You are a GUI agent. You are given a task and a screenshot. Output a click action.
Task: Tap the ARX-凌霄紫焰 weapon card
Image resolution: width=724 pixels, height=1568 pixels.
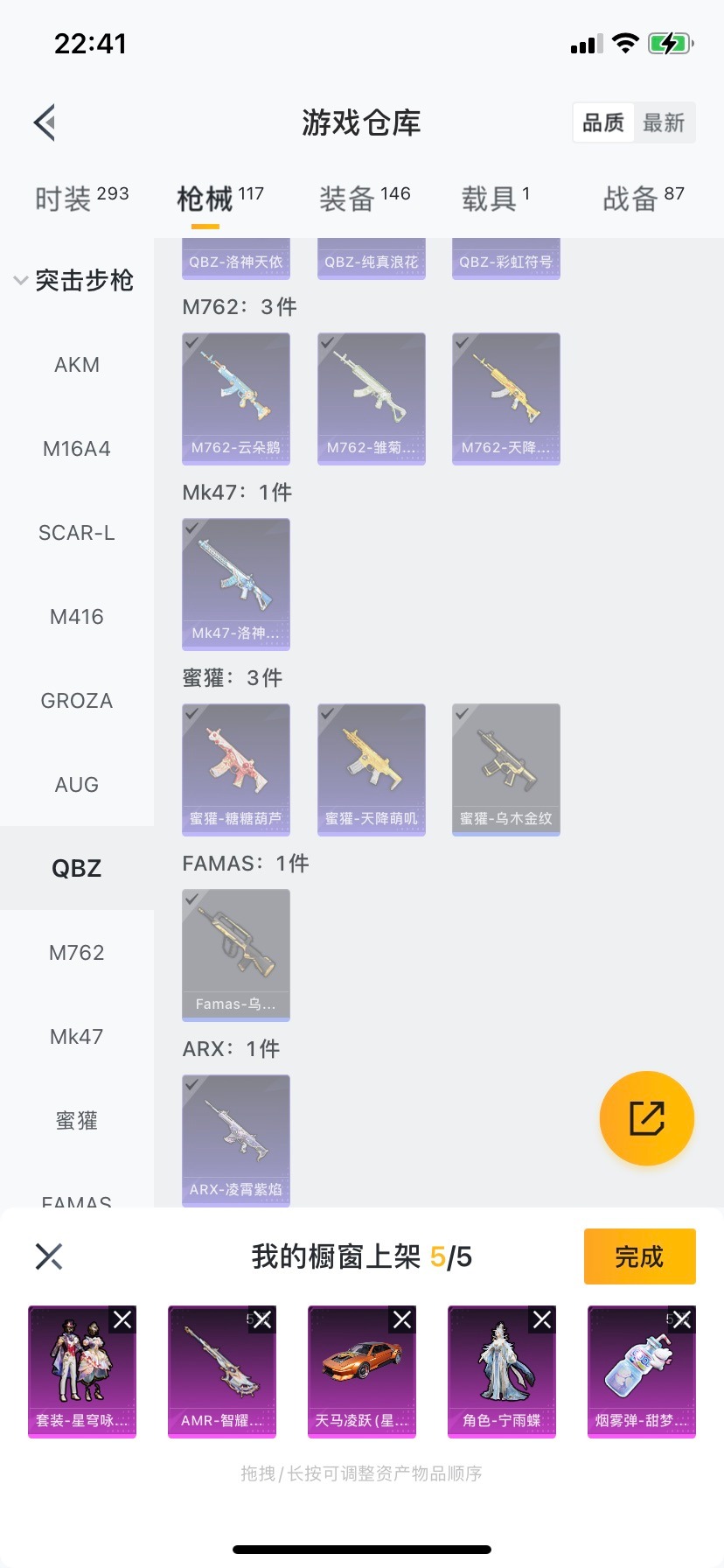pos(235,1141)
